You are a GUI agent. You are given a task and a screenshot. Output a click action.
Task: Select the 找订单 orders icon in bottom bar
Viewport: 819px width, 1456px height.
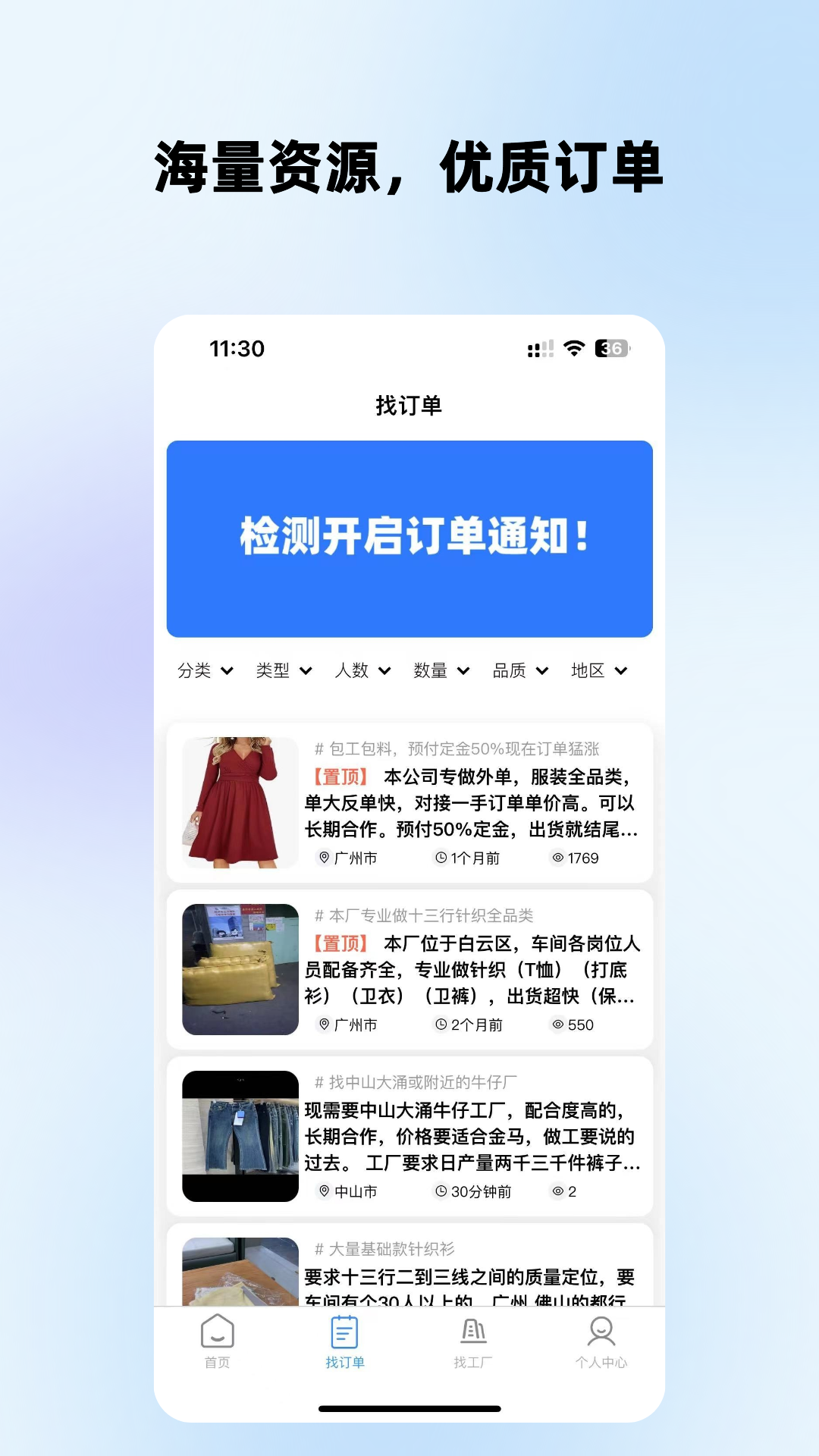click(345, 1337)
